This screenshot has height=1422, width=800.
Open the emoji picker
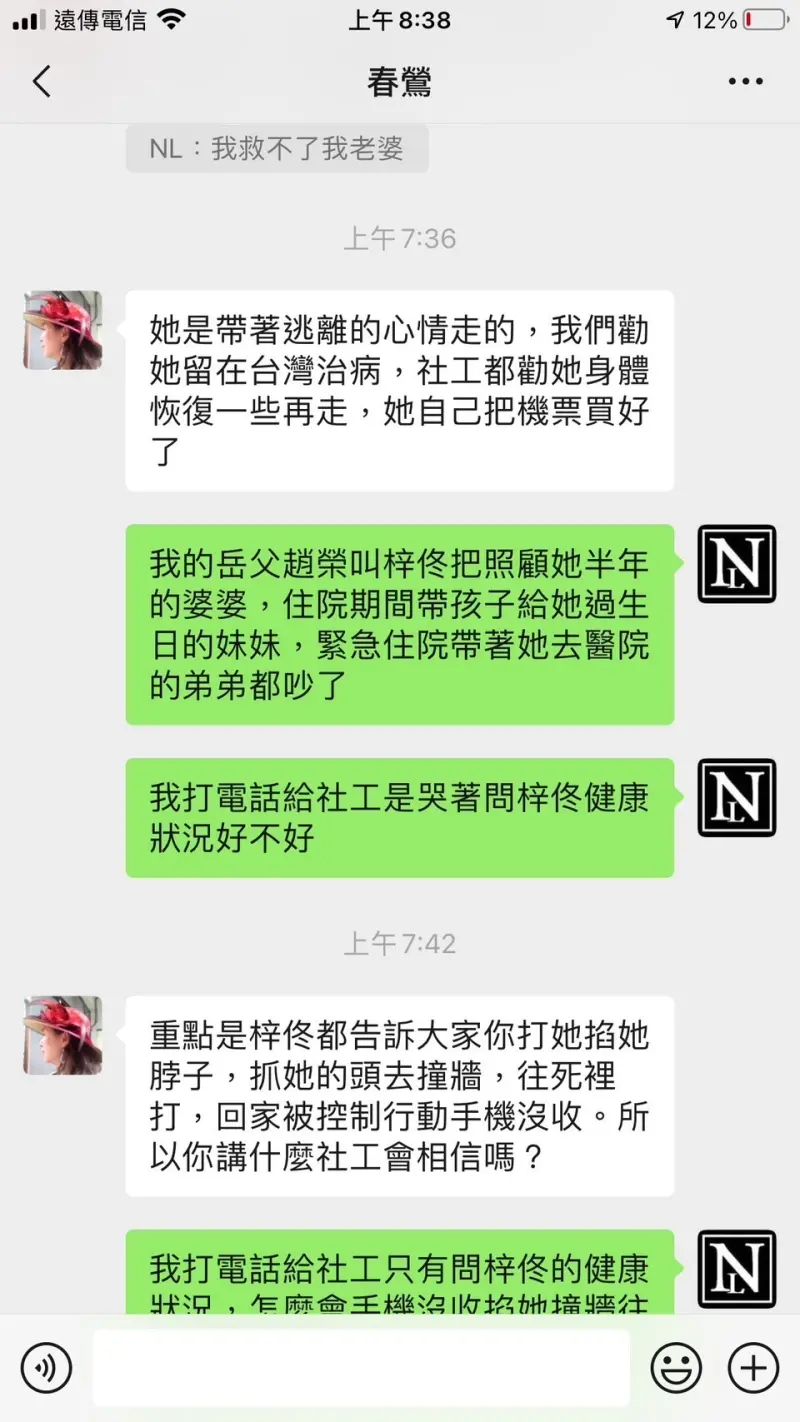(678, 1367)
